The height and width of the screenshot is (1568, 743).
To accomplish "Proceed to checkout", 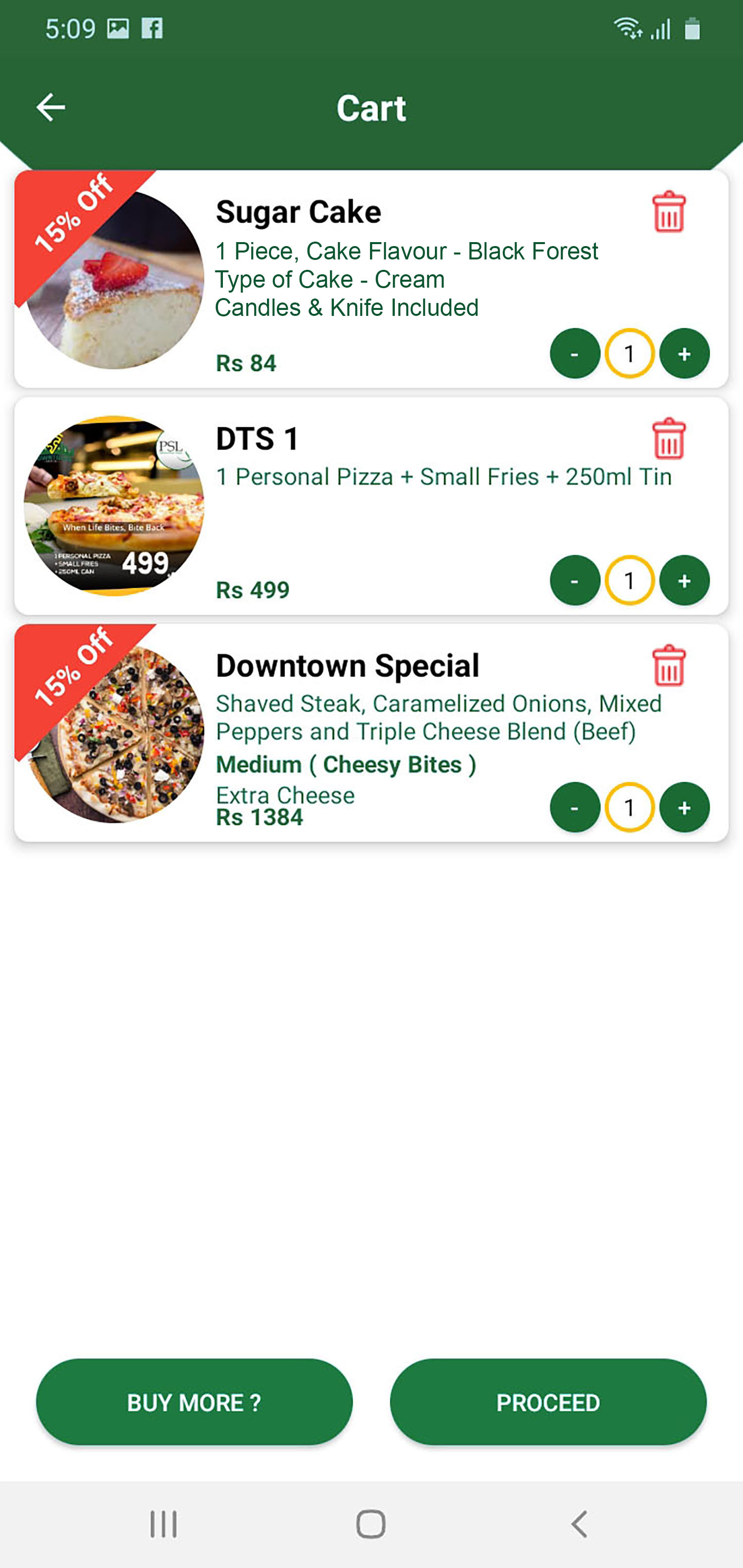I will (548, 1403).
